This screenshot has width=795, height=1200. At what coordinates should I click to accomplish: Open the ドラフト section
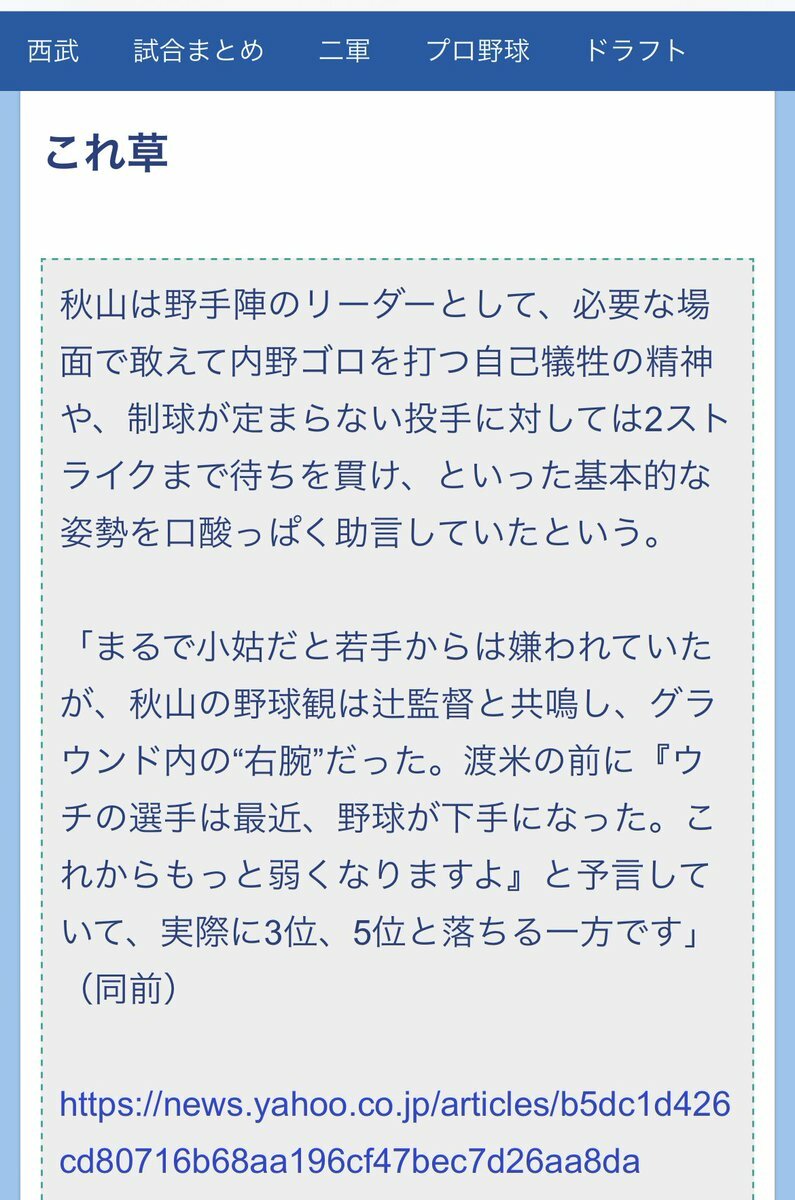pos(635,51)
